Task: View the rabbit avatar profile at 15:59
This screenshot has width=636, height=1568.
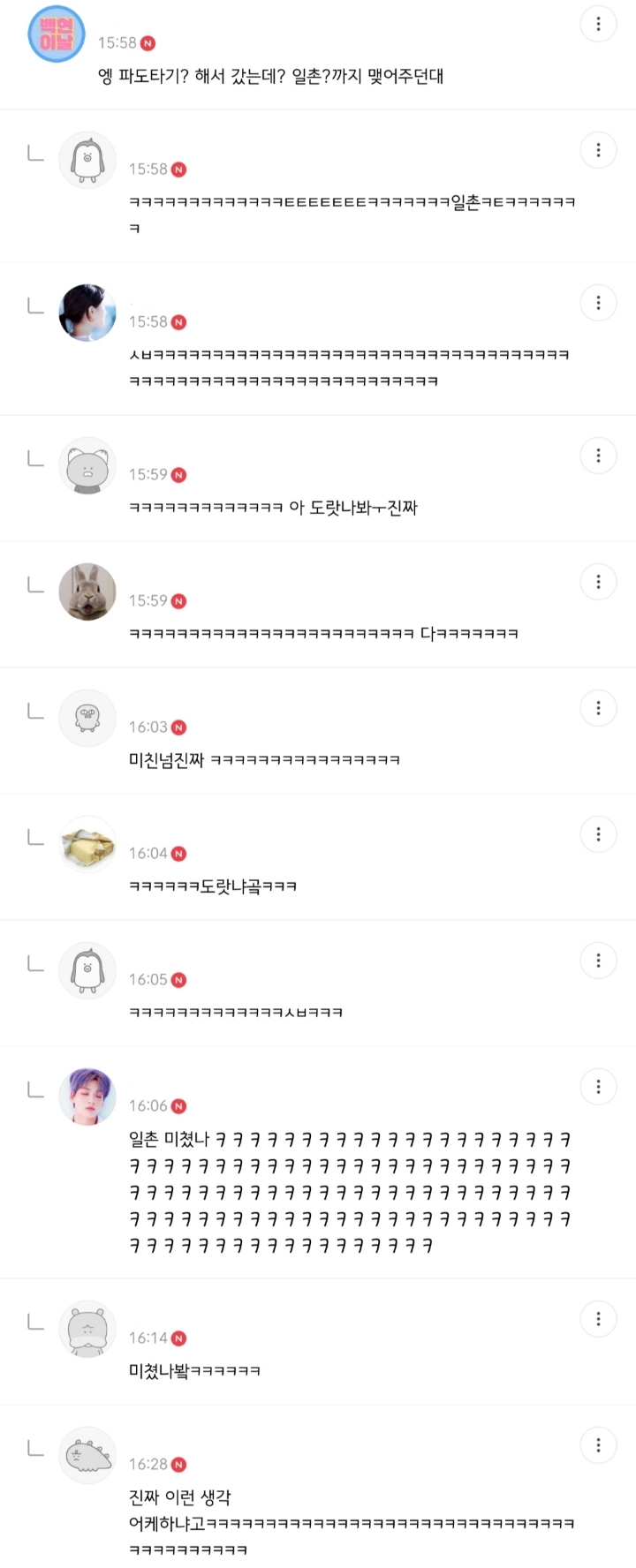Action: (87, 592)
